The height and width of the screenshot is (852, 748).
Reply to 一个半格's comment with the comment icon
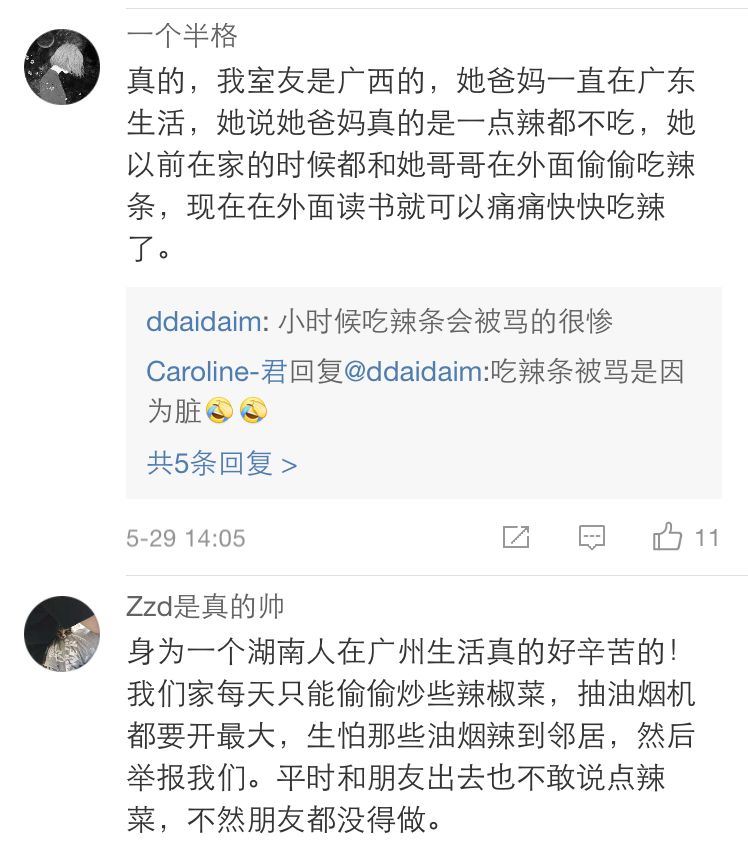(x=592, y=538)
